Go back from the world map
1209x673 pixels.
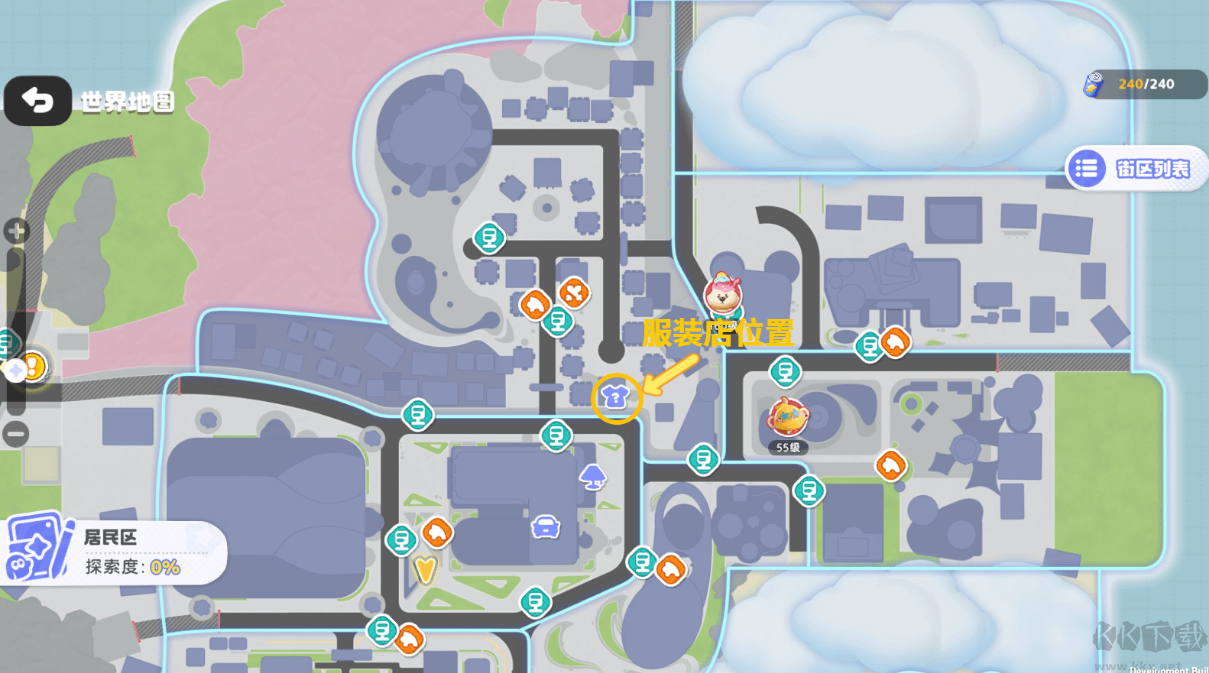click(x=38, y=101)
